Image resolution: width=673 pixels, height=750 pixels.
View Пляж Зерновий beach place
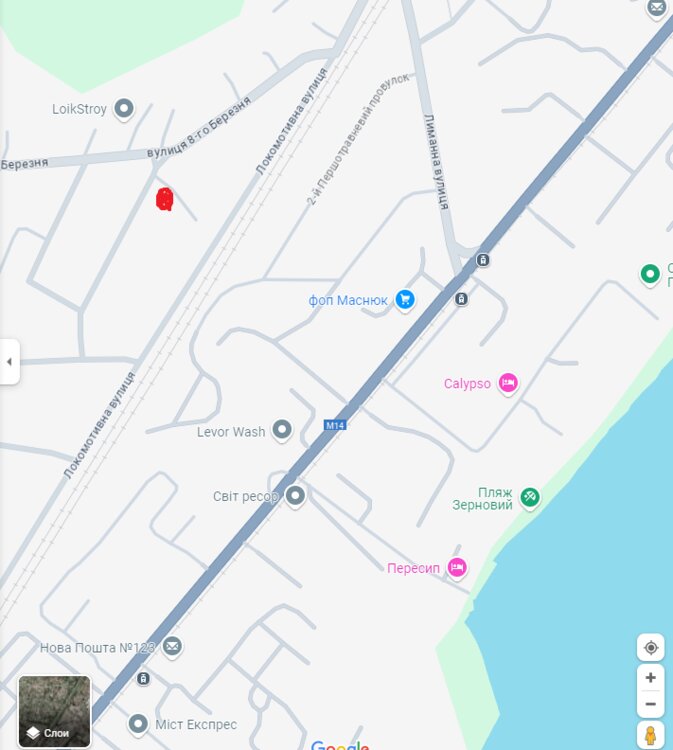coord(530,496)
